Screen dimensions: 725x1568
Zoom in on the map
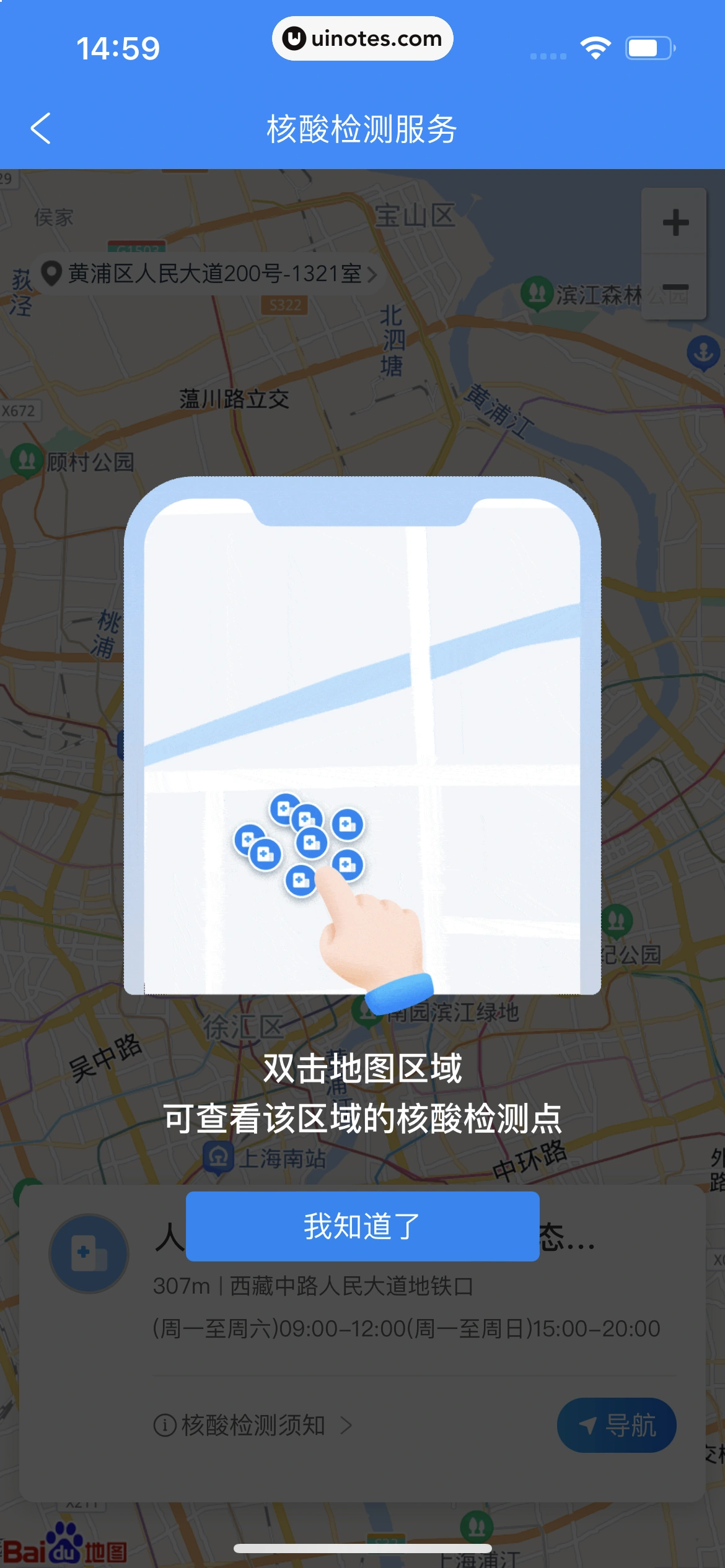pos(675,223)
